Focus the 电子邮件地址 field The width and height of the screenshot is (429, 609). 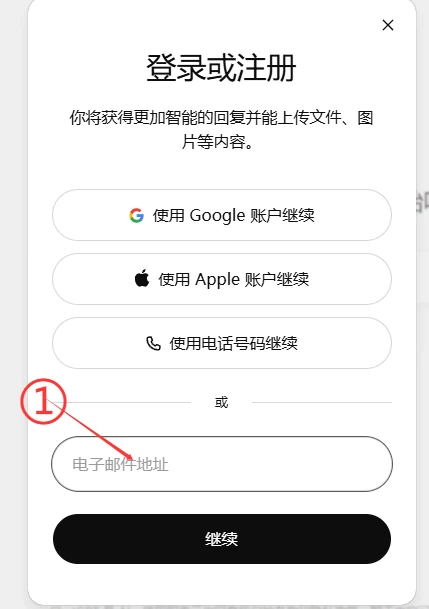point(222,464)
